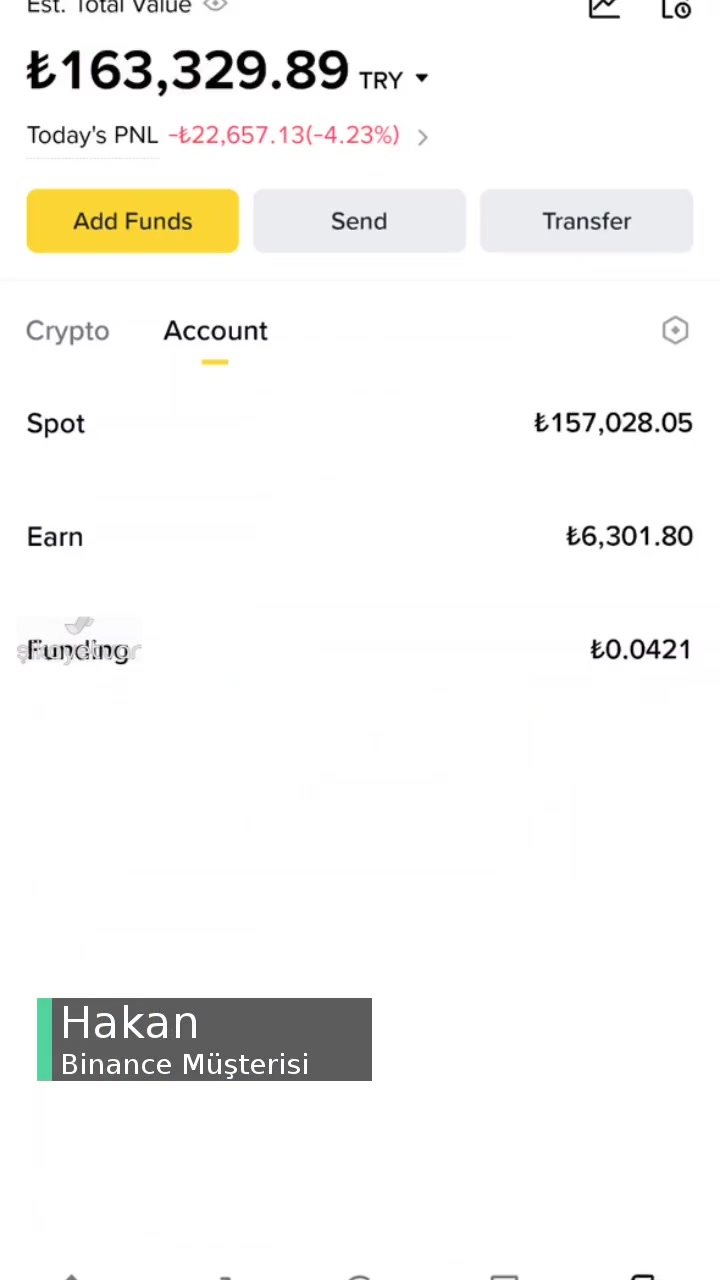Open the PNL analytics chart icon
Screen dimensions: 720x1280
click(x=604, y=10)
